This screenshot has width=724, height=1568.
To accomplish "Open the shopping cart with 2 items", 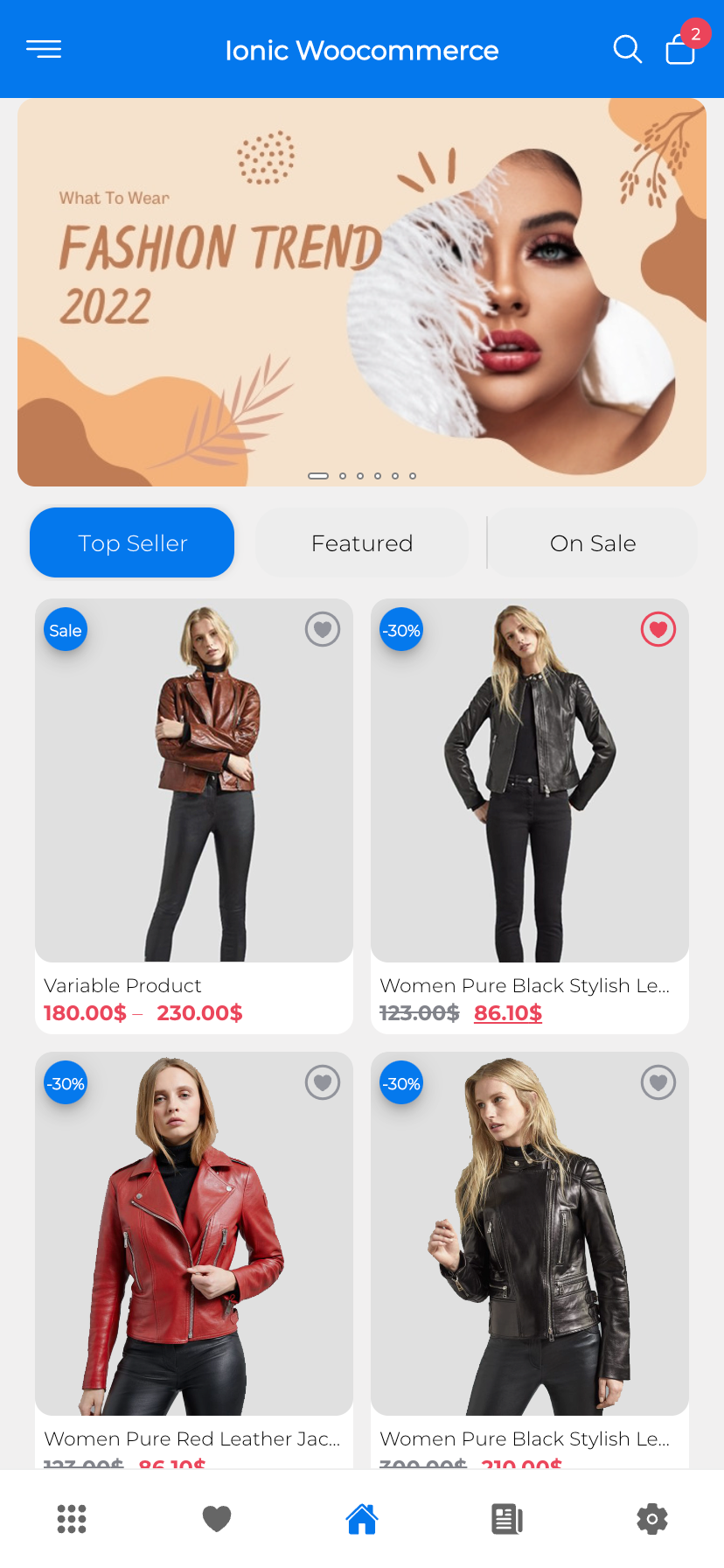I will point(680,50).
